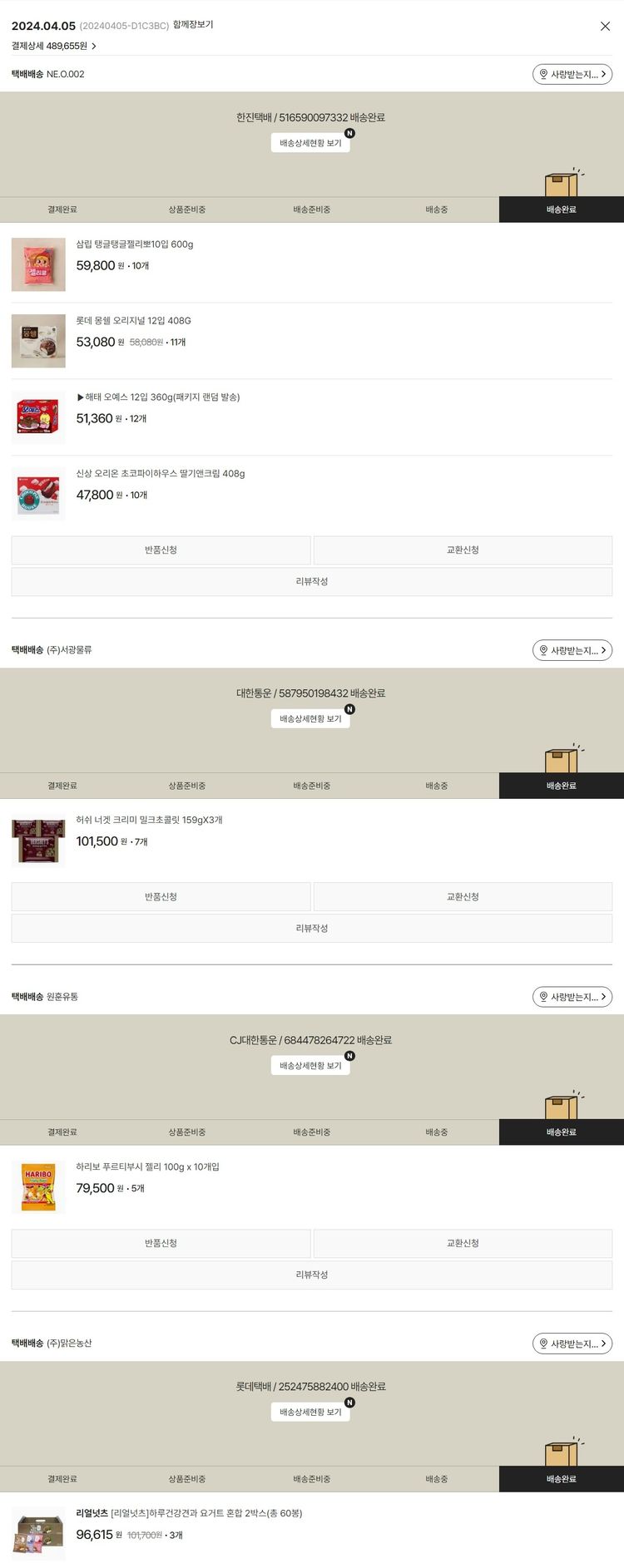Open 롯데 몽쉘 오리지널 12입 product
This screenshot has height=1568, width=624.
coord(133,321)
